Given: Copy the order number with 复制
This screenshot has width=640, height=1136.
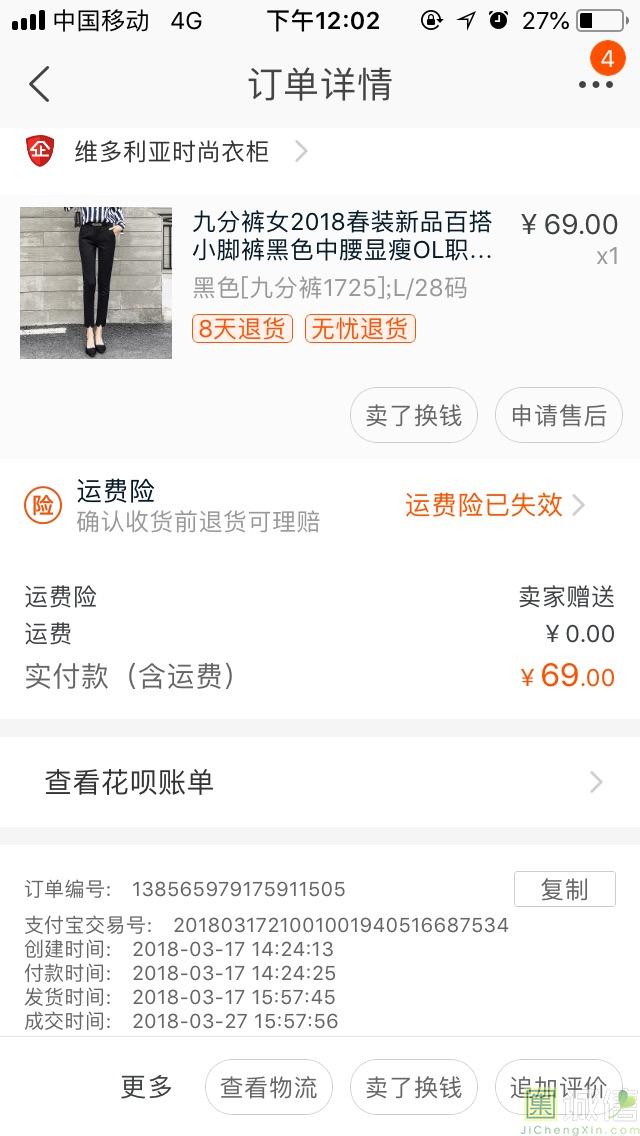Looking at the screenshot, I should tap(564, 889).
